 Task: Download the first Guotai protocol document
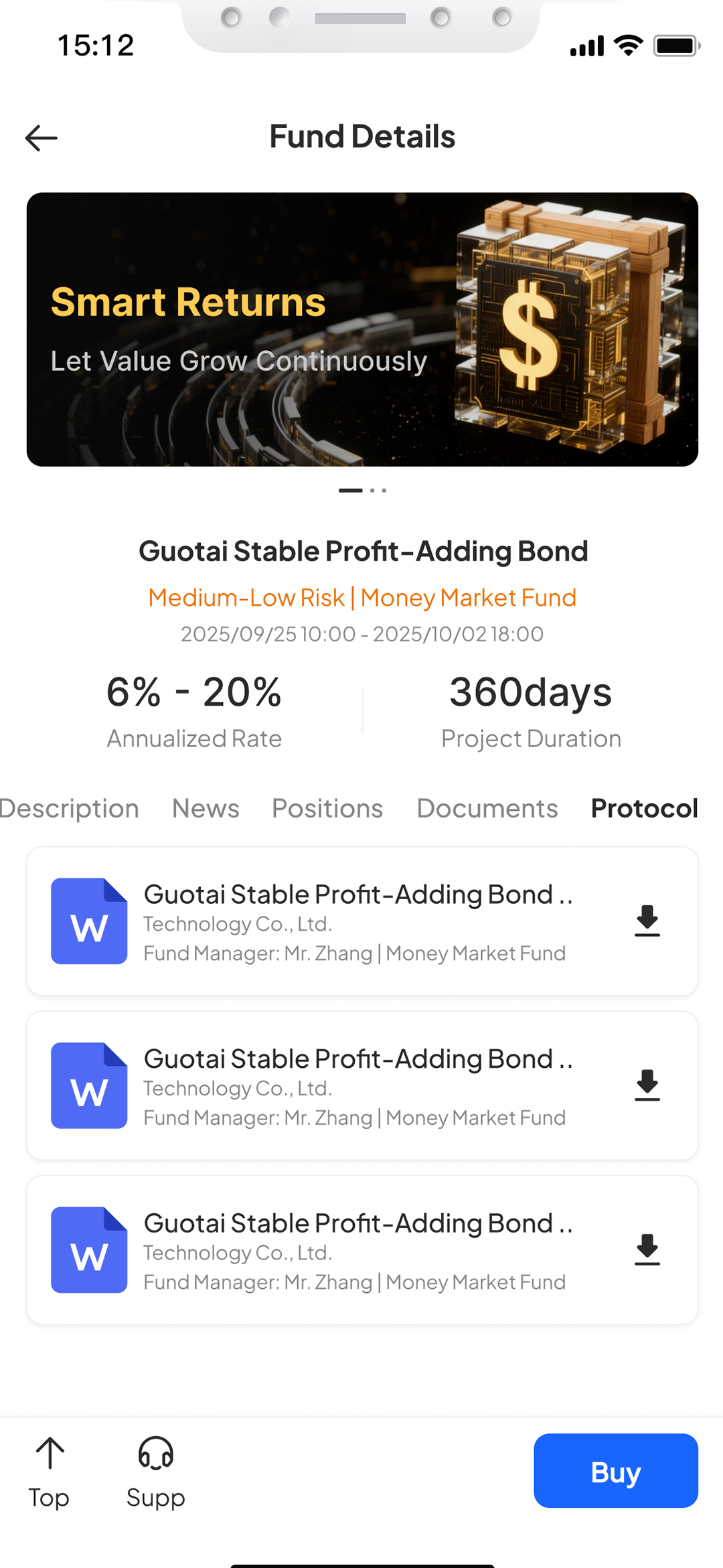647,921
